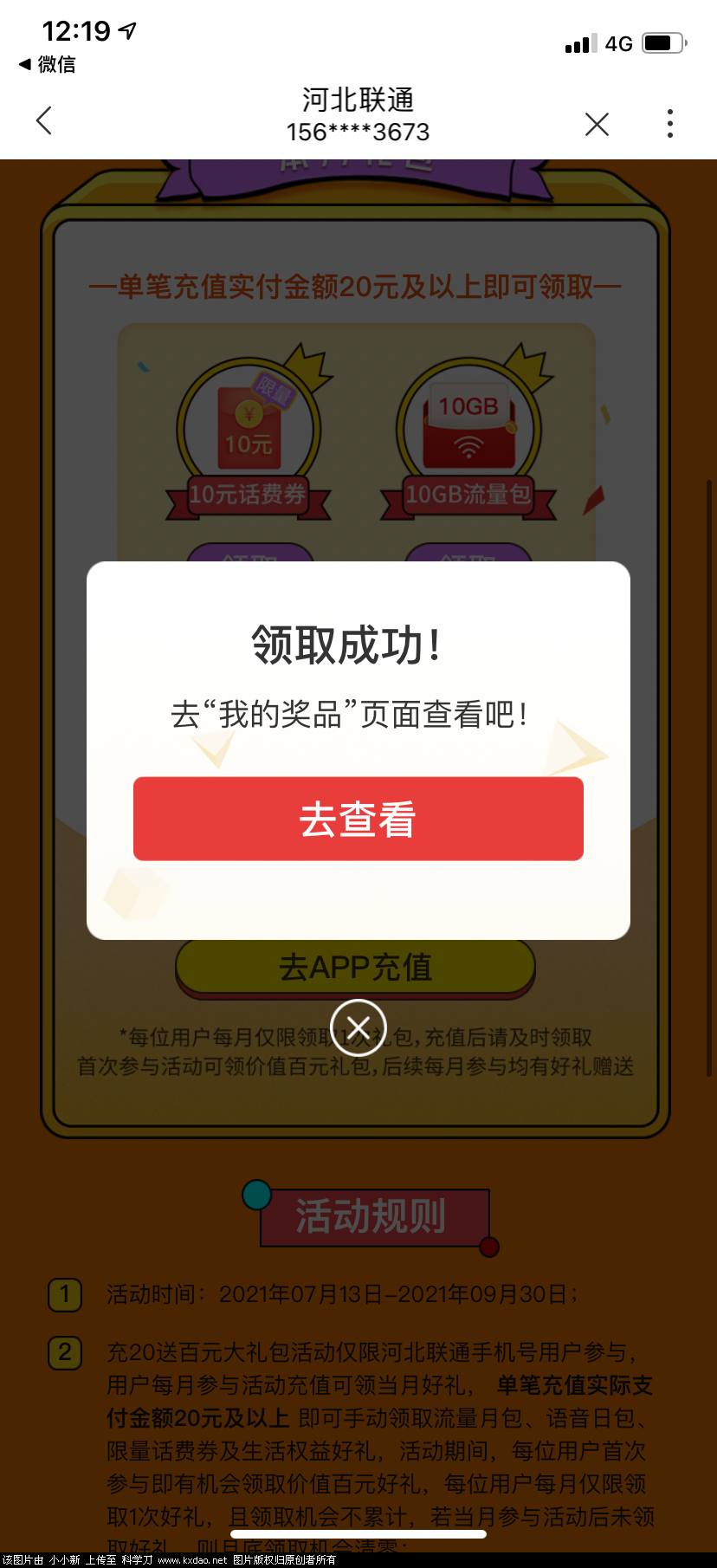Viewport: 717px width, 1568px height.
Task: Tap the 河北联通 page title
Action: (358, 101)
